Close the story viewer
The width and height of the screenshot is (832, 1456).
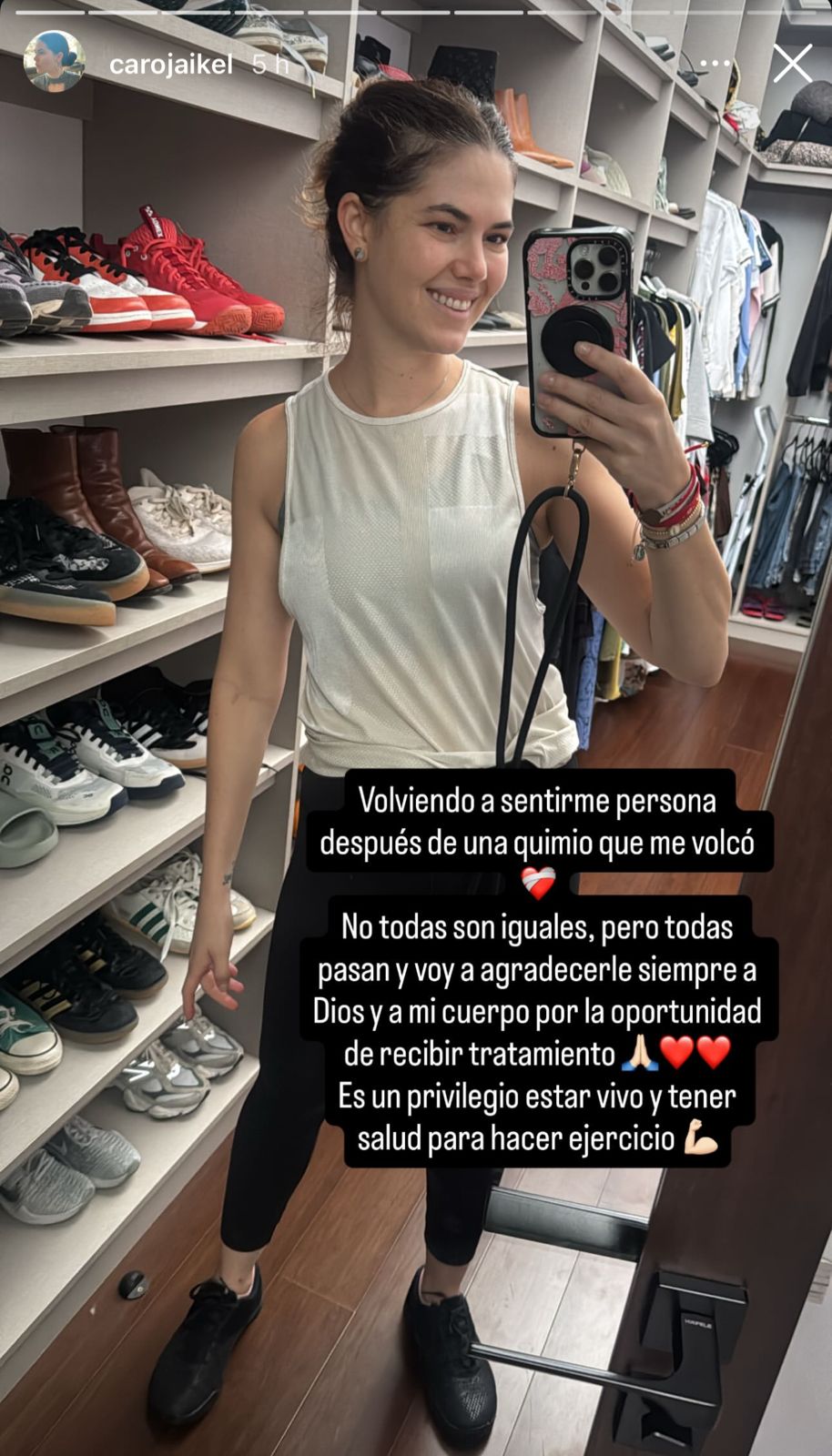(791, 63)
